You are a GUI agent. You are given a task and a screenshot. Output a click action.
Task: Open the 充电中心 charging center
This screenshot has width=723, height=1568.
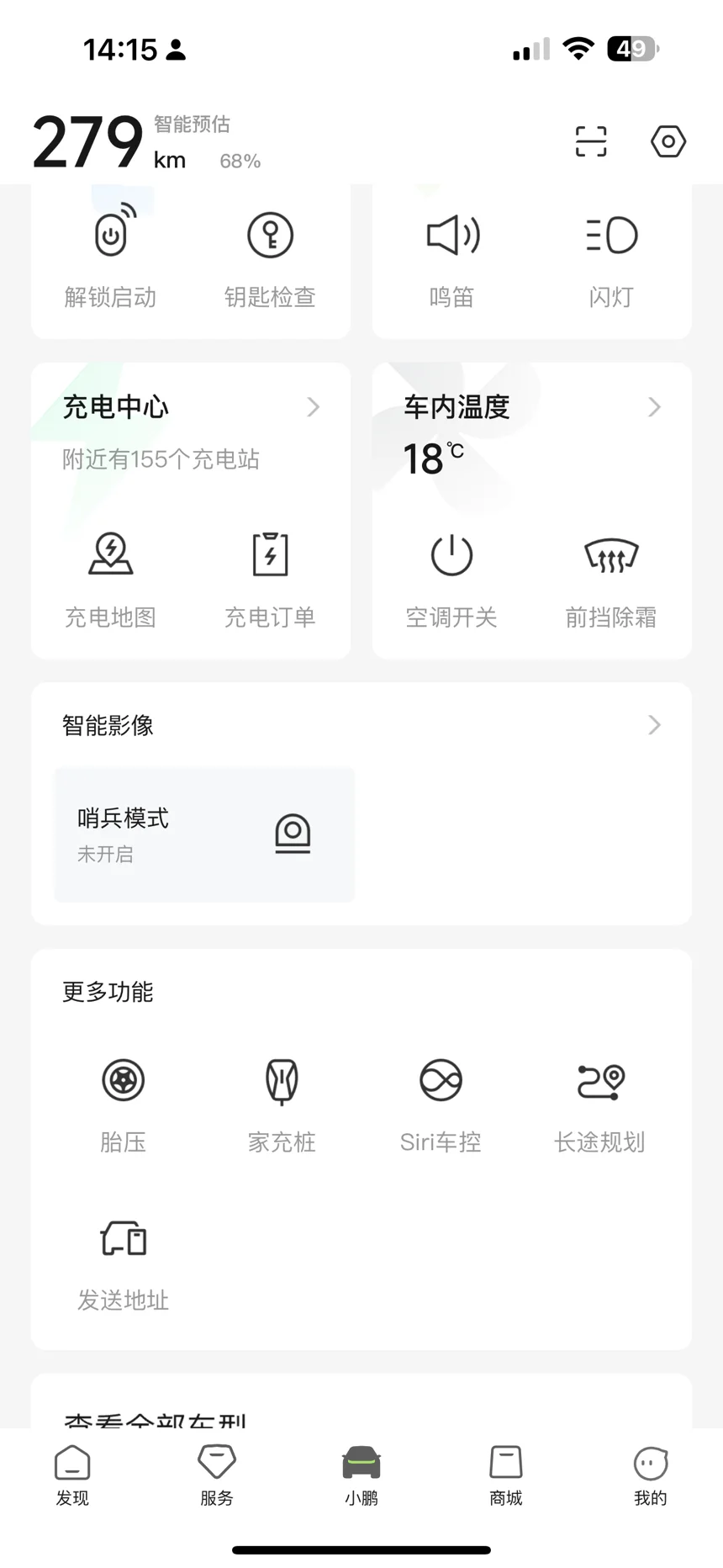pos(191,407)
